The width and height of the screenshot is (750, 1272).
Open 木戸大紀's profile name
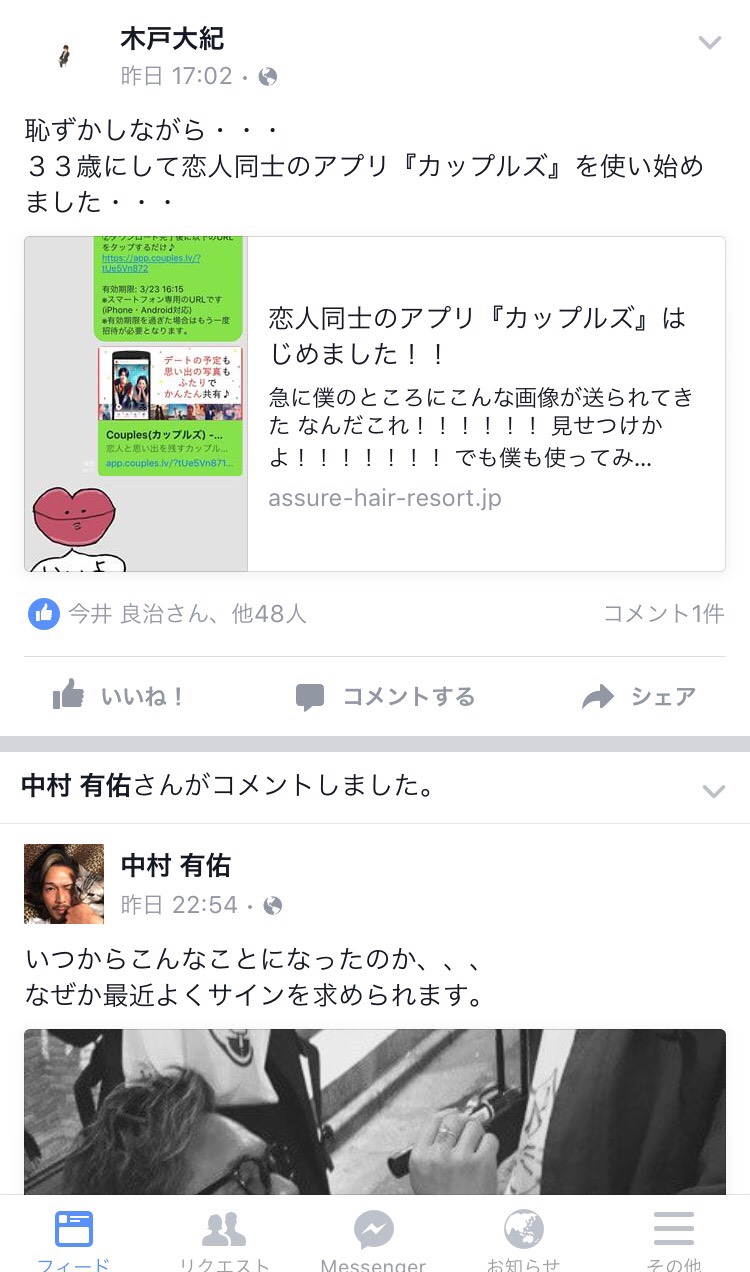pos(172,40)
